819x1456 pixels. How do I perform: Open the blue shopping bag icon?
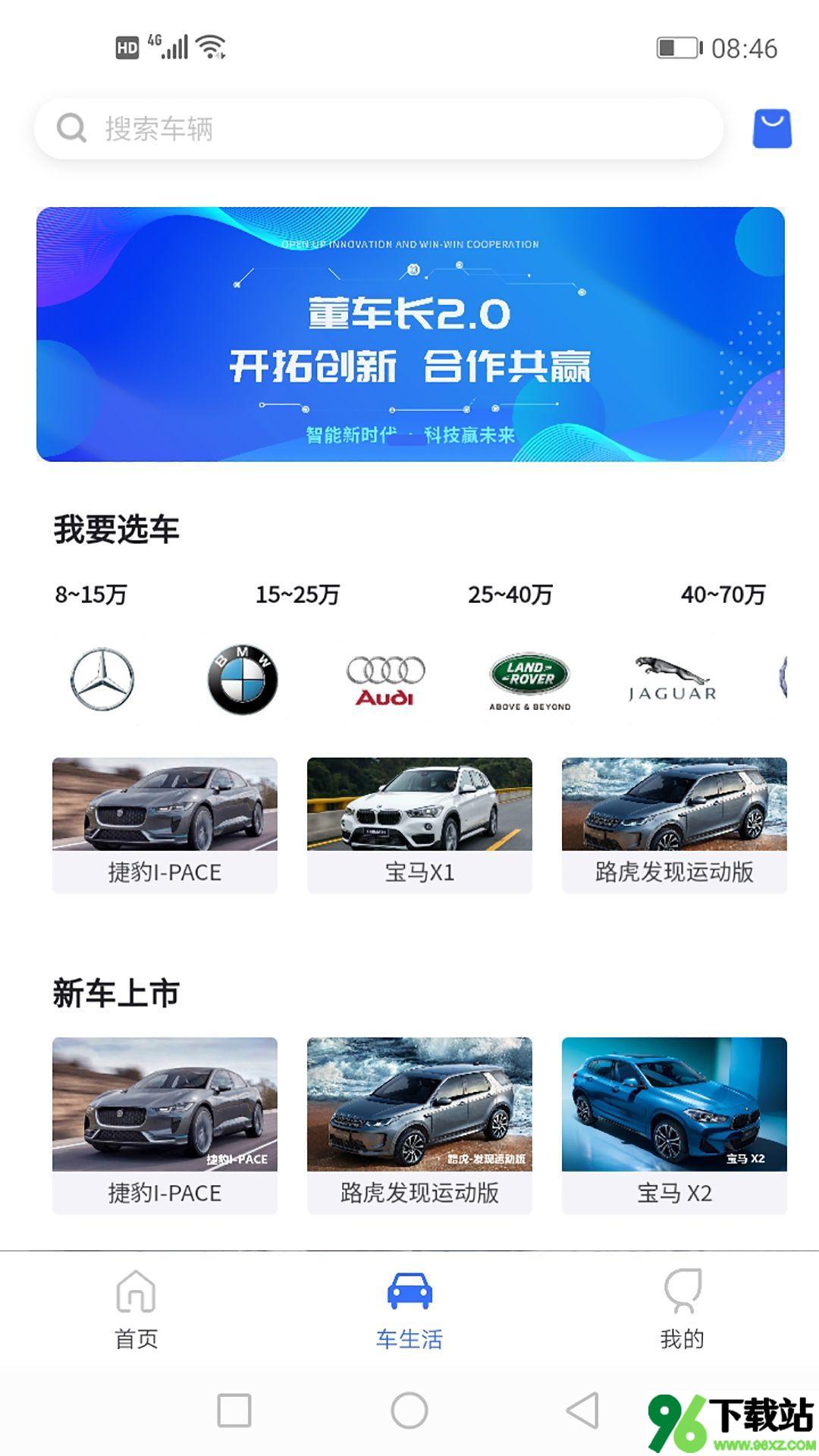772,128
